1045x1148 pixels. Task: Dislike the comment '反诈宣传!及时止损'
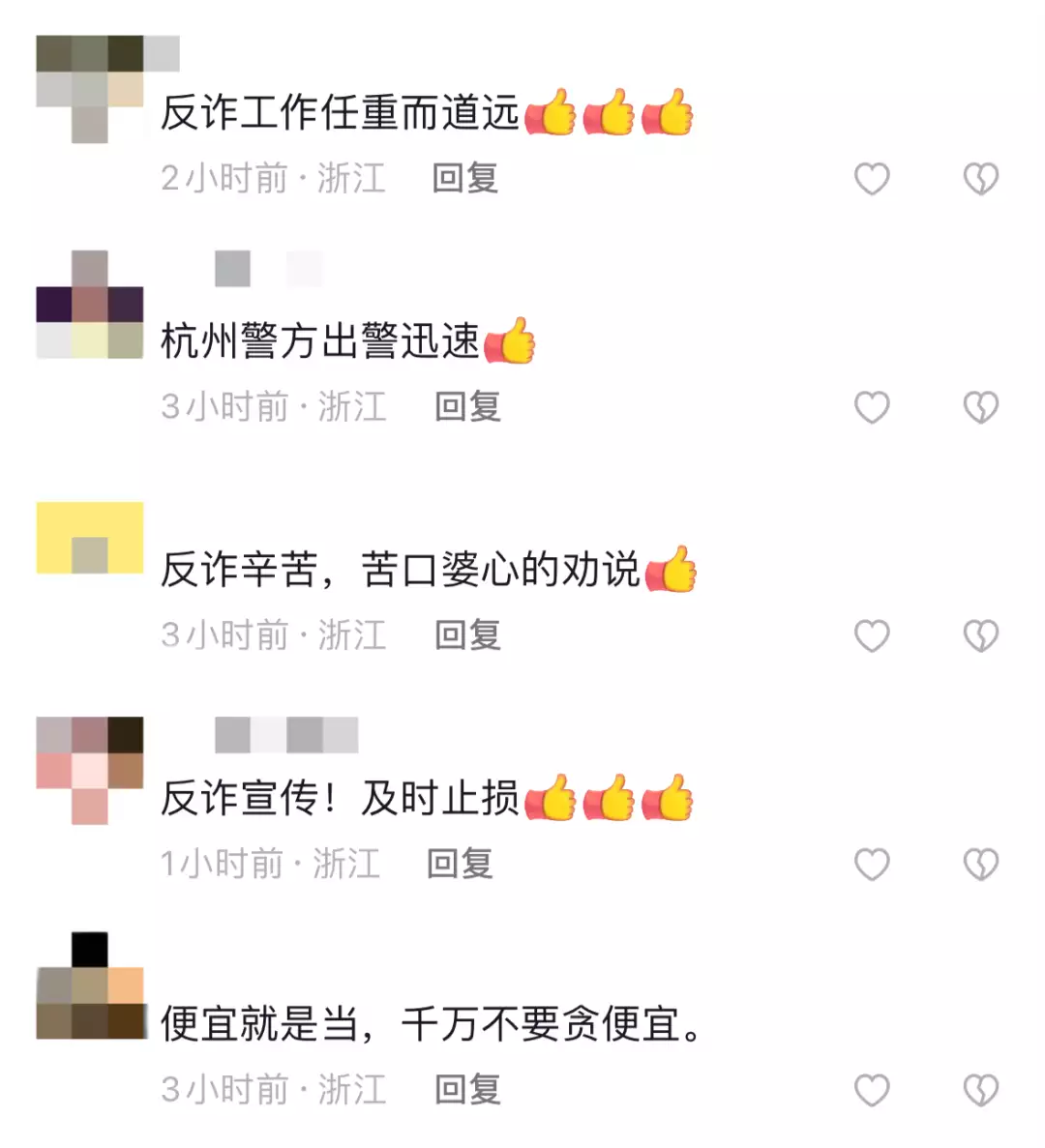pos(980,864)
